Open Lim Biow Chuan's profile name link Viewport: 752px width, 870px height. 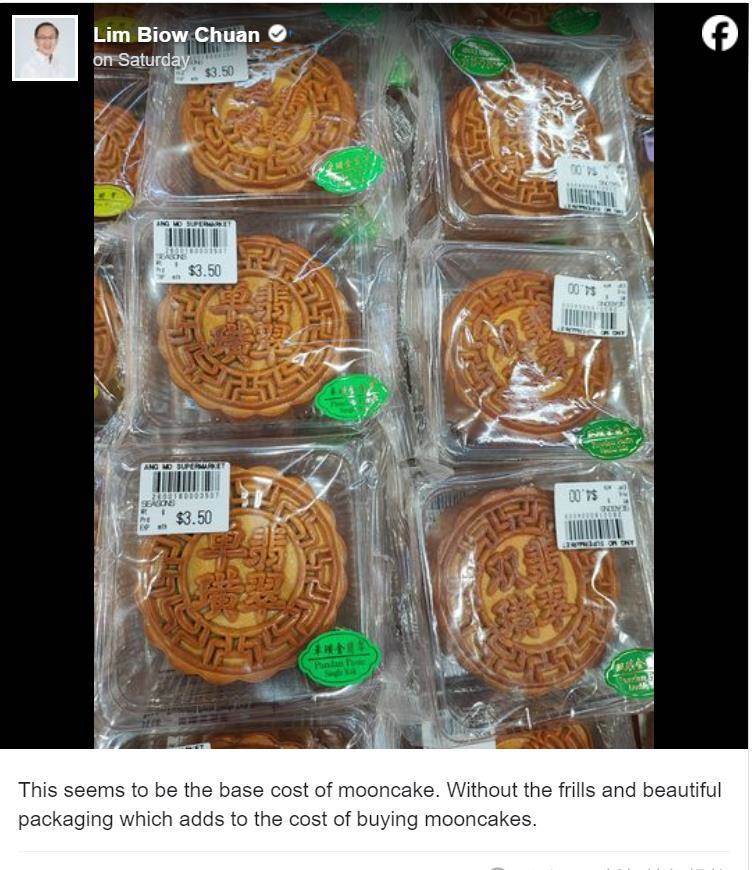tap(176, 35)
